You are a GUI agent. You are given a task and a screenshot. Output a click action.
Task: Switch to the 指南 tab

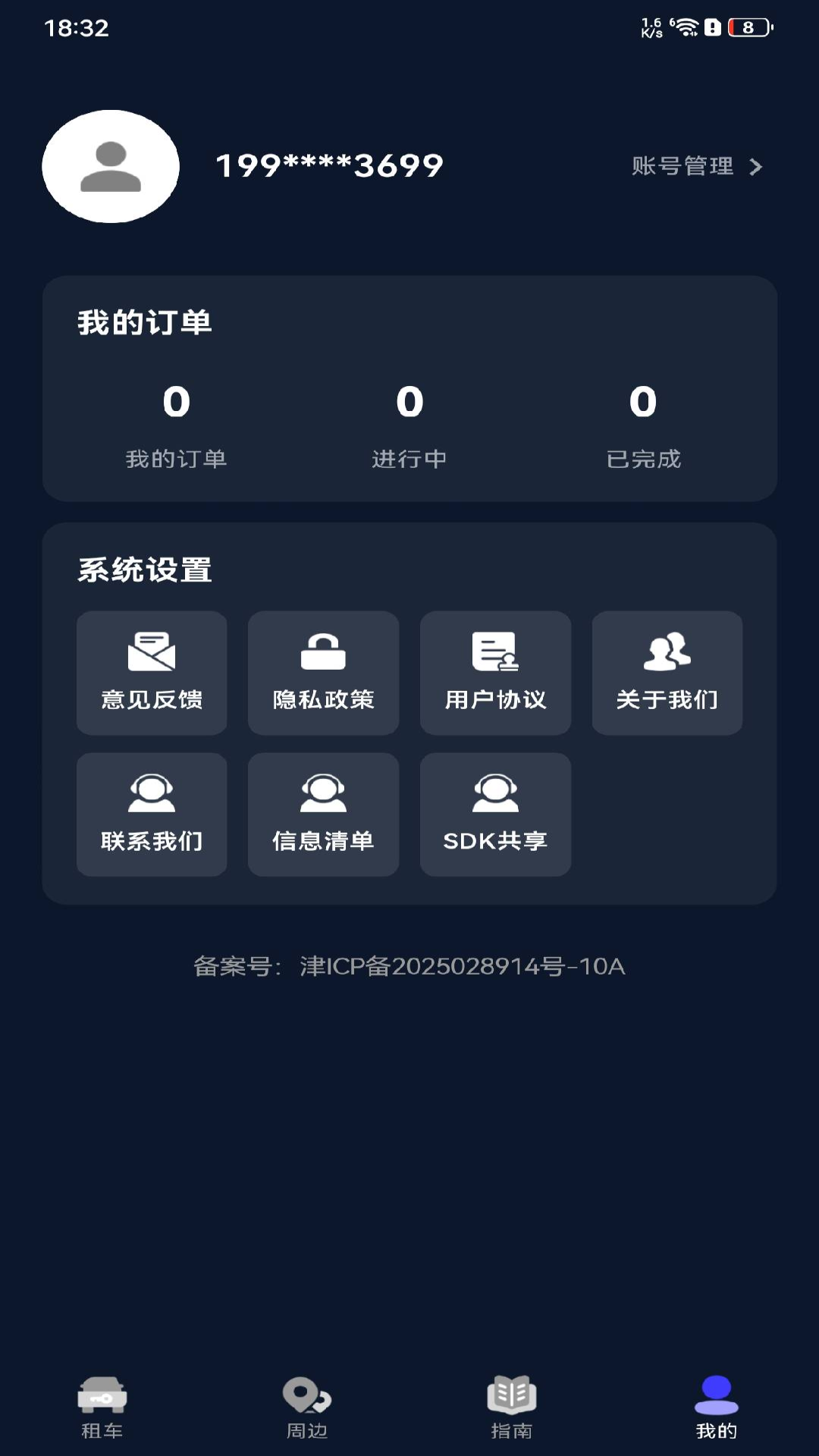[x=512, y=1407]
